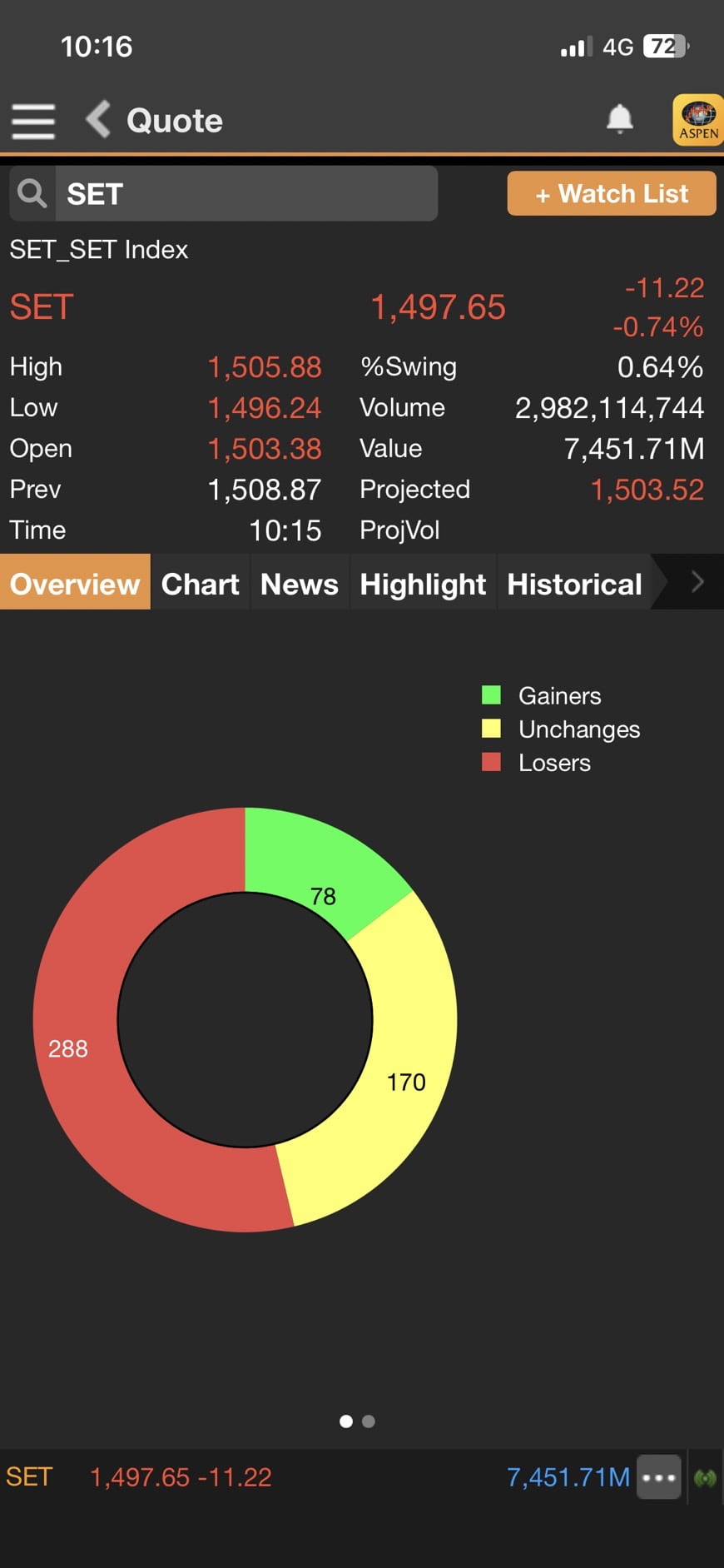The width and height of the screenshot is (724, 1568).
Task: Open the notifications bell
Action: click(619, 119)
